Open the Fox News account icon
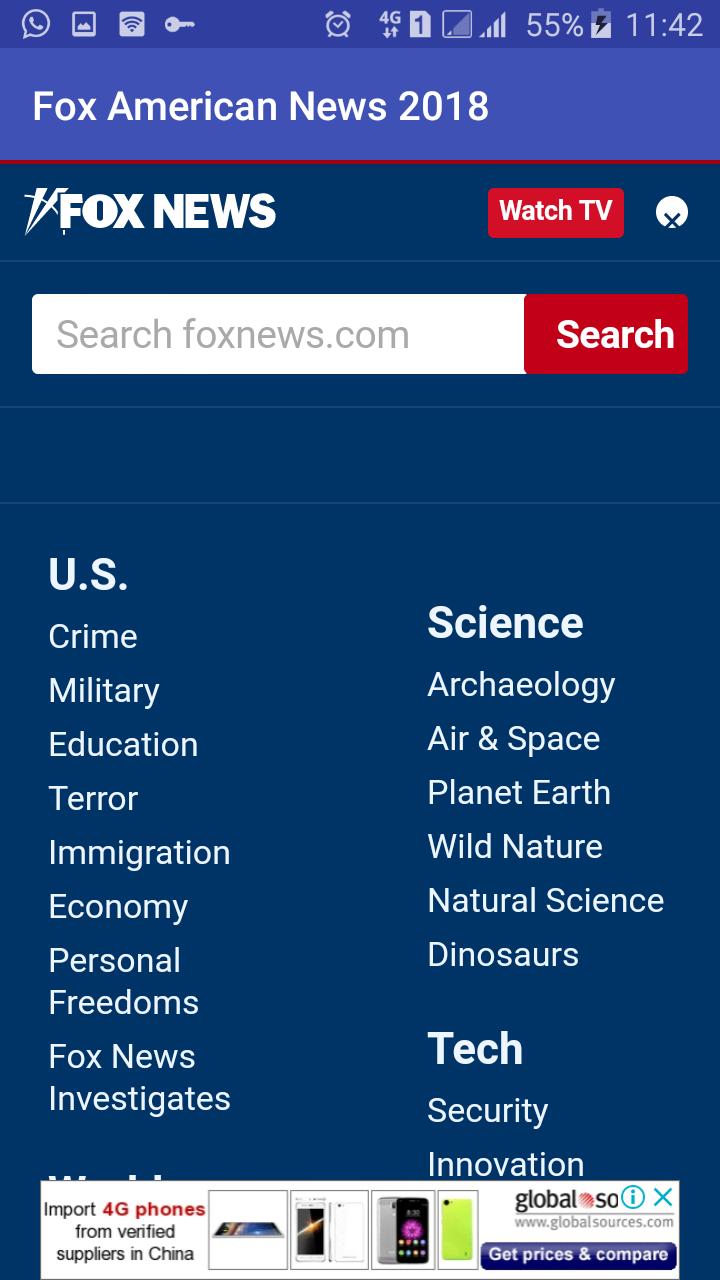The image size is (720, 1280). 672,212
